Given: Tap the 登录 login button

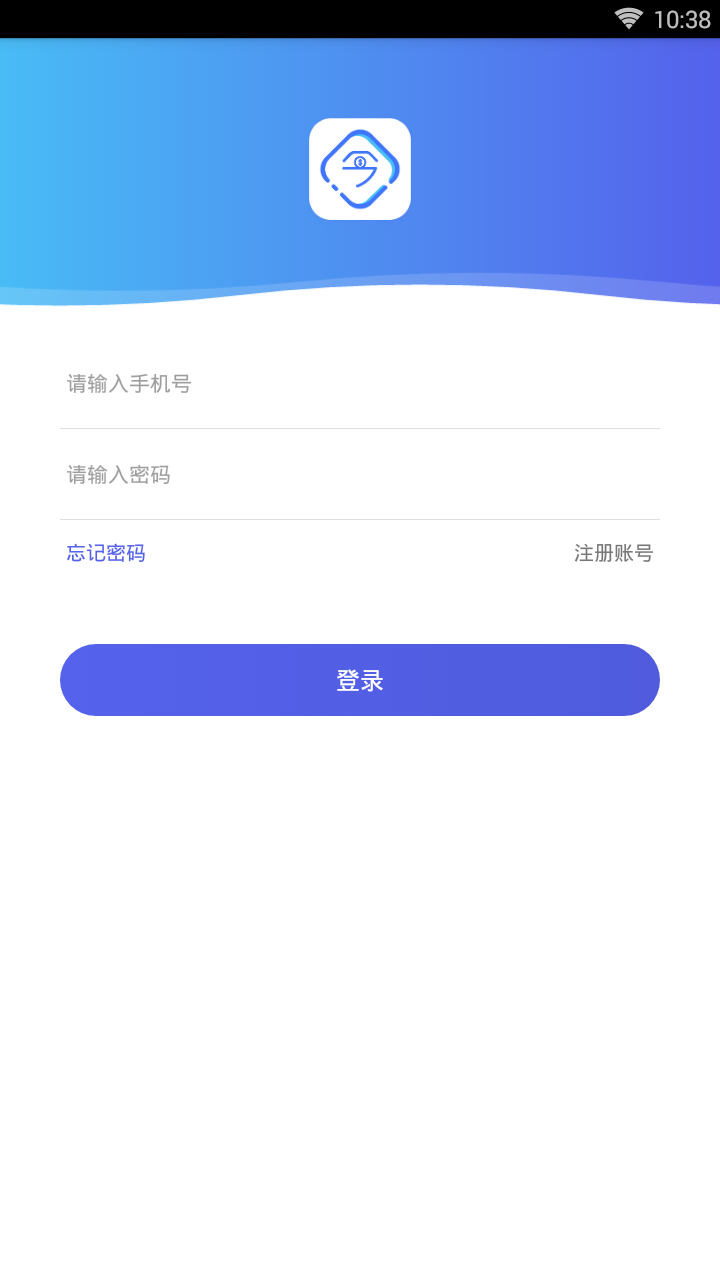Looking at the screenshot, I should click(x=360, y=680).
